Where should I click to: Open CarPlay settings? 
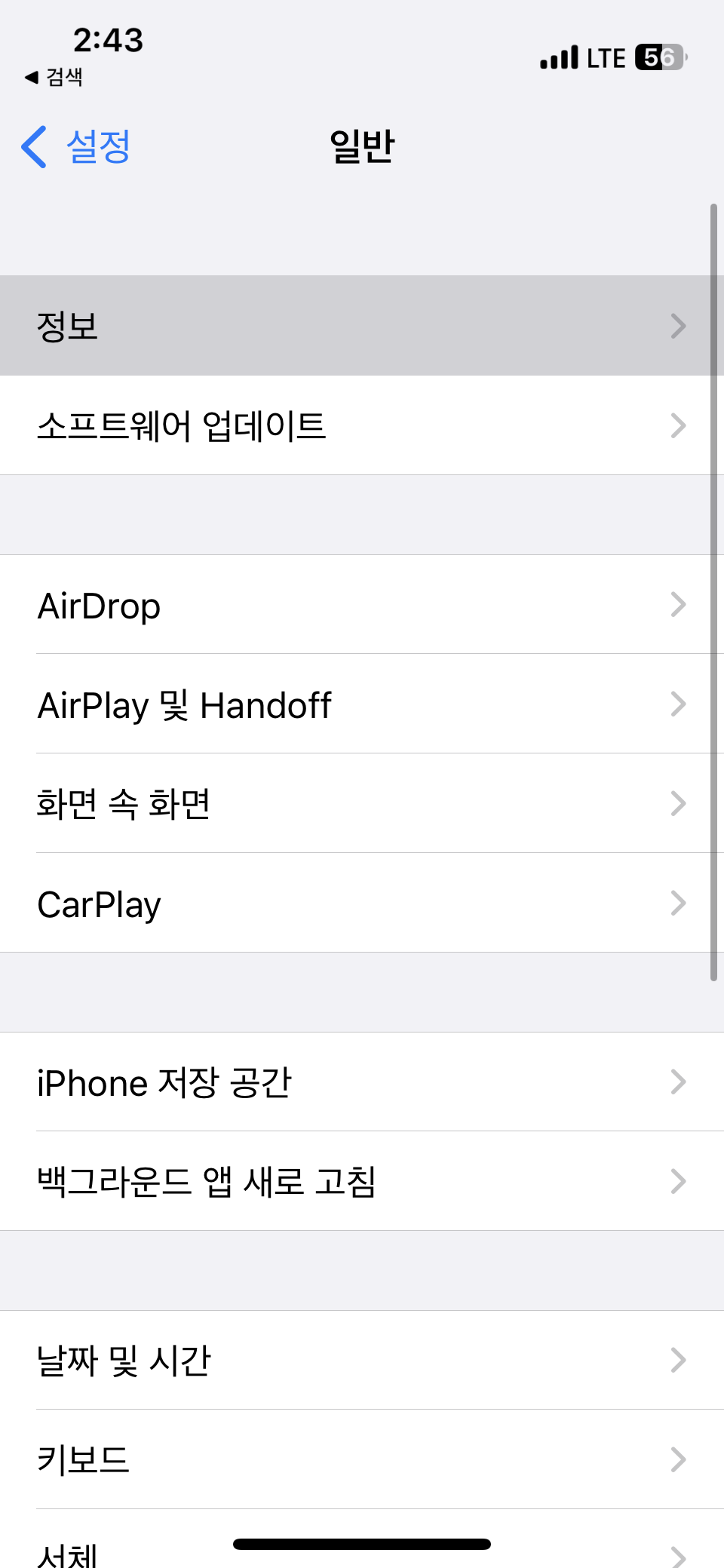[362, 904]
